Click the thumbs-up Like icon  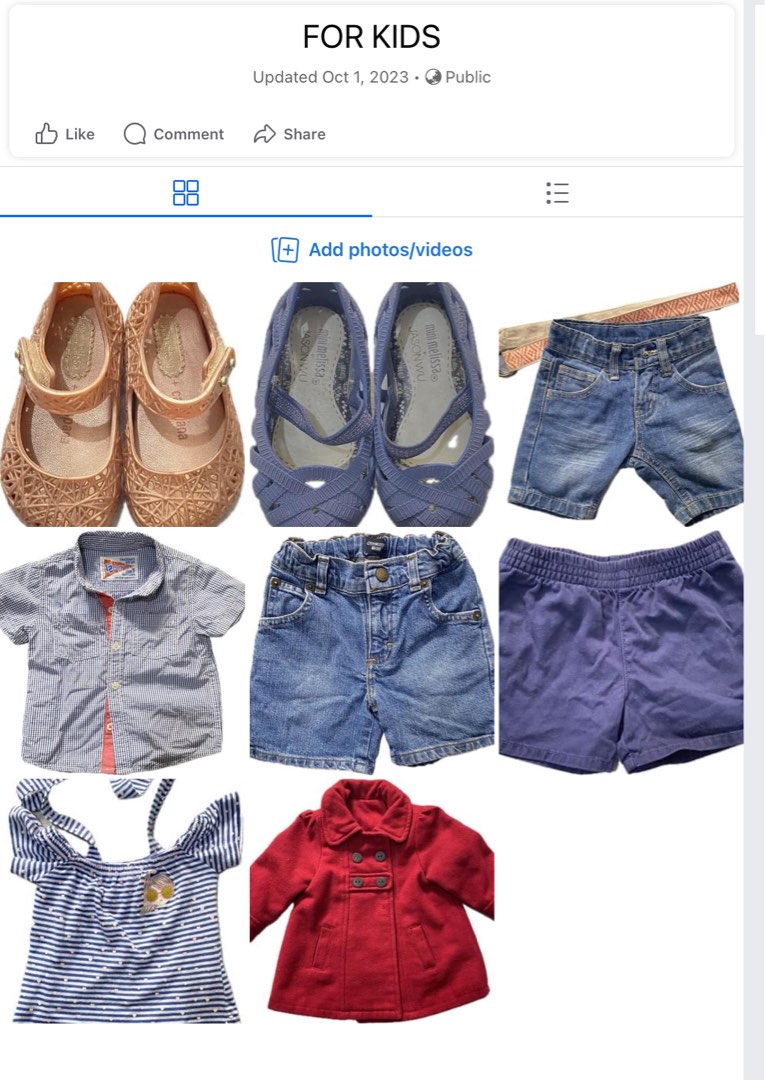coord(48,133)
